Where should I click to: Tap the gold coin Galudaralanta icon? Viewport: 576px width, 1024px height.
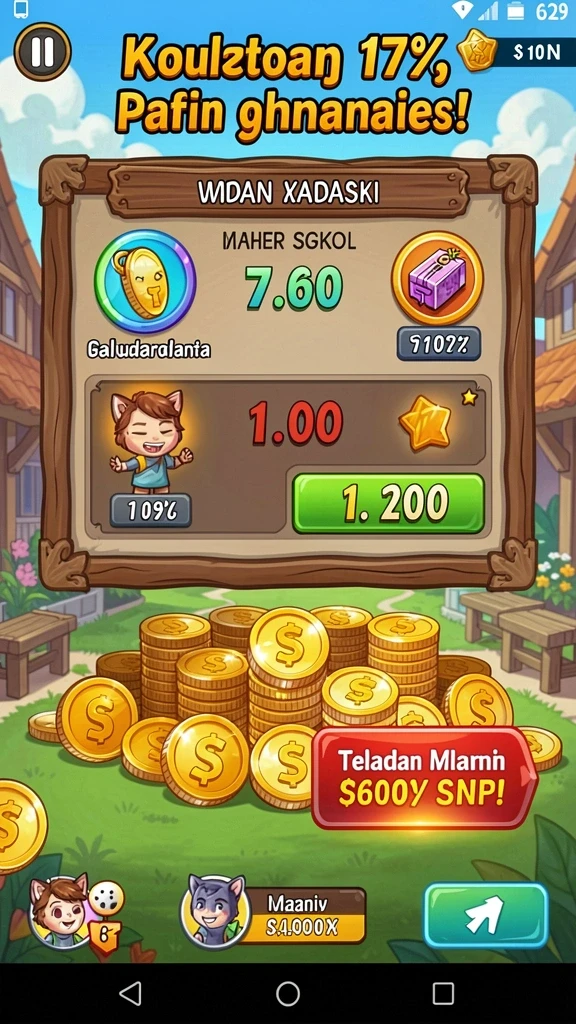click(145, 281)
